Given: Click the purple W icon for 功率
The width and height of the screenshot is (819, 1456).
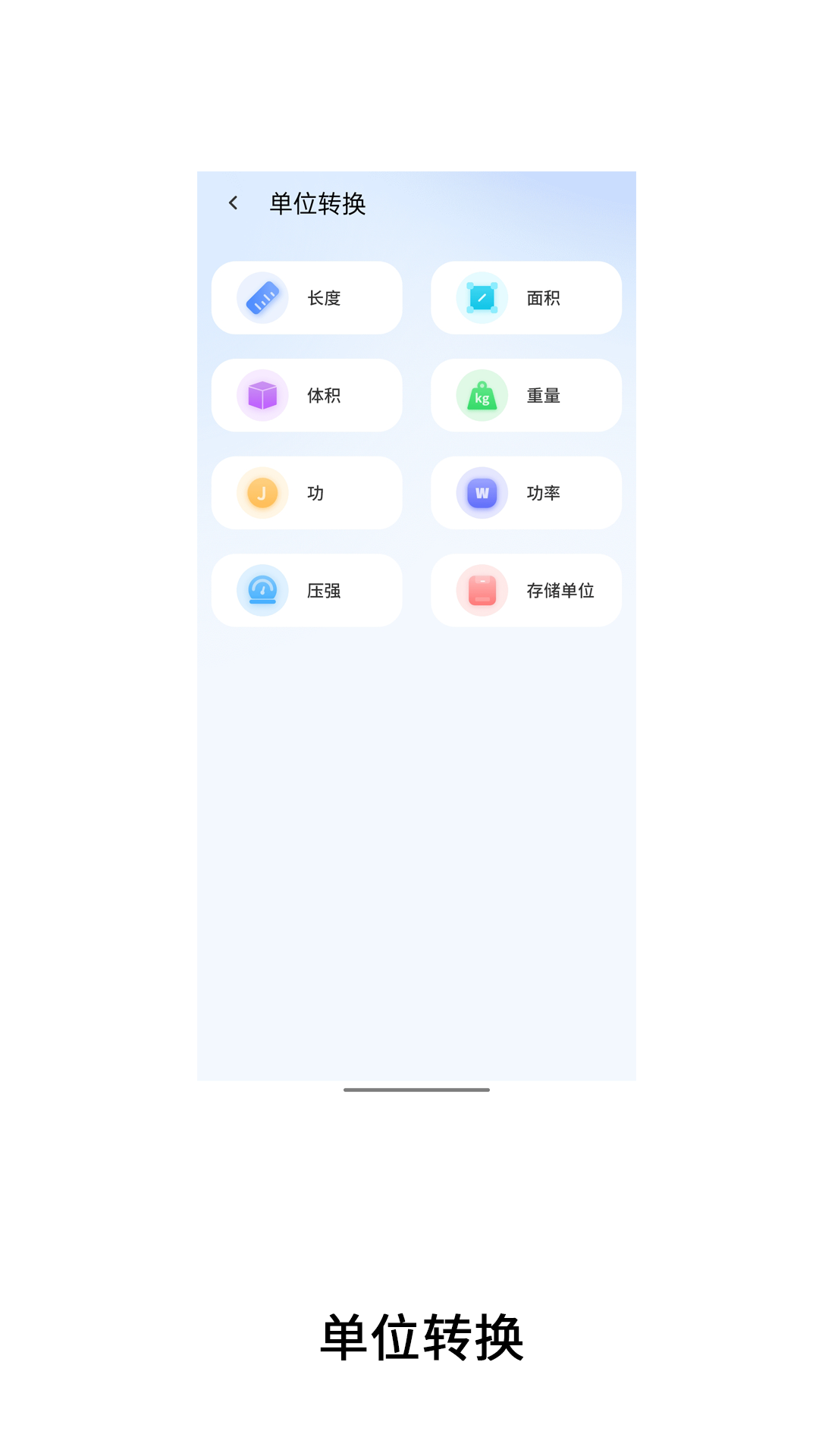Looking at the screenshot, I should (481, 493).
